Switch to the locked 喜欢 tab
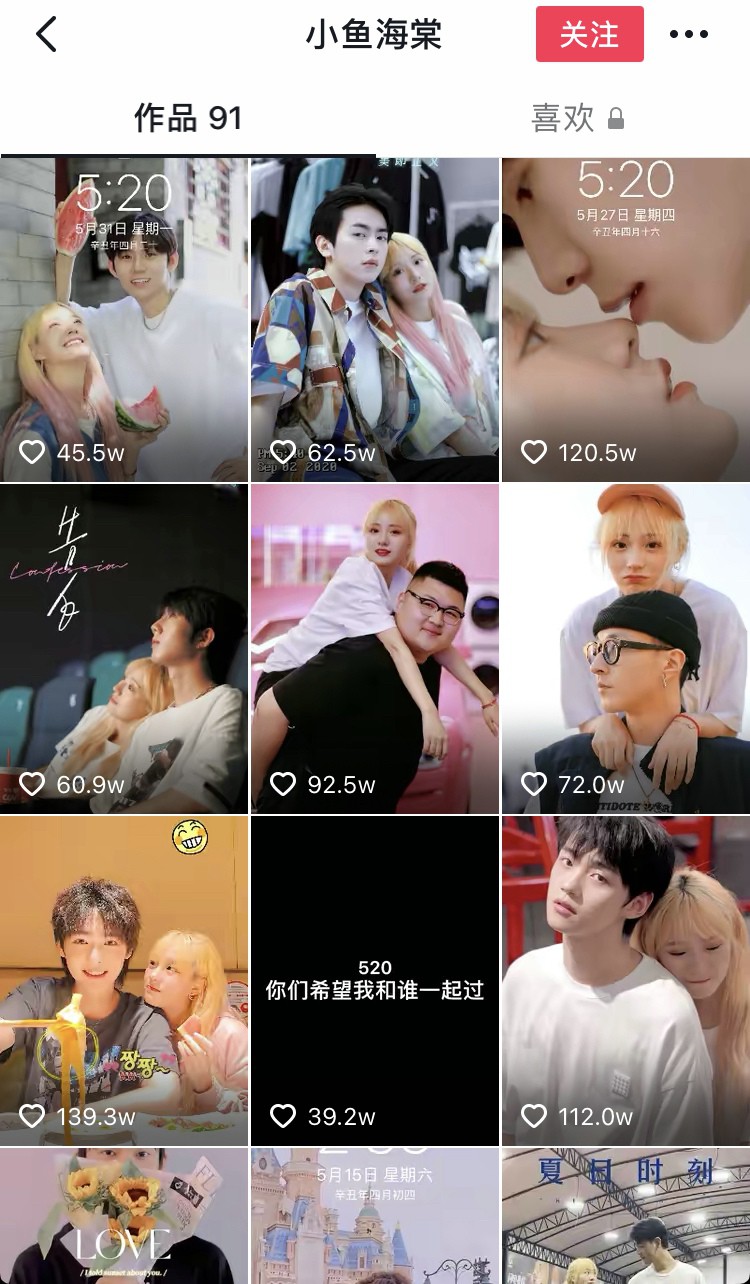750x1284 pixels. (x=577, y=119)
